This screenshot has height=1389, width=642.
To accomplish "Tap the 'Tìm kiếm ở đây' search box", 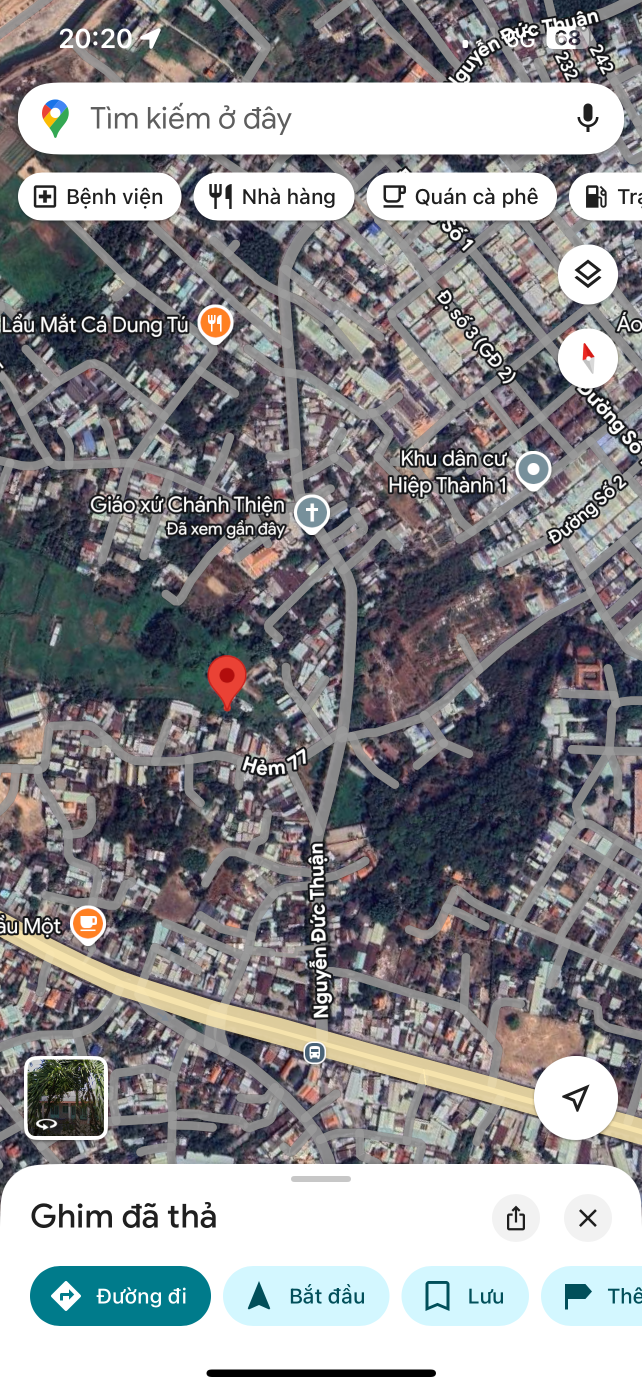I will (x=300, y=119).
